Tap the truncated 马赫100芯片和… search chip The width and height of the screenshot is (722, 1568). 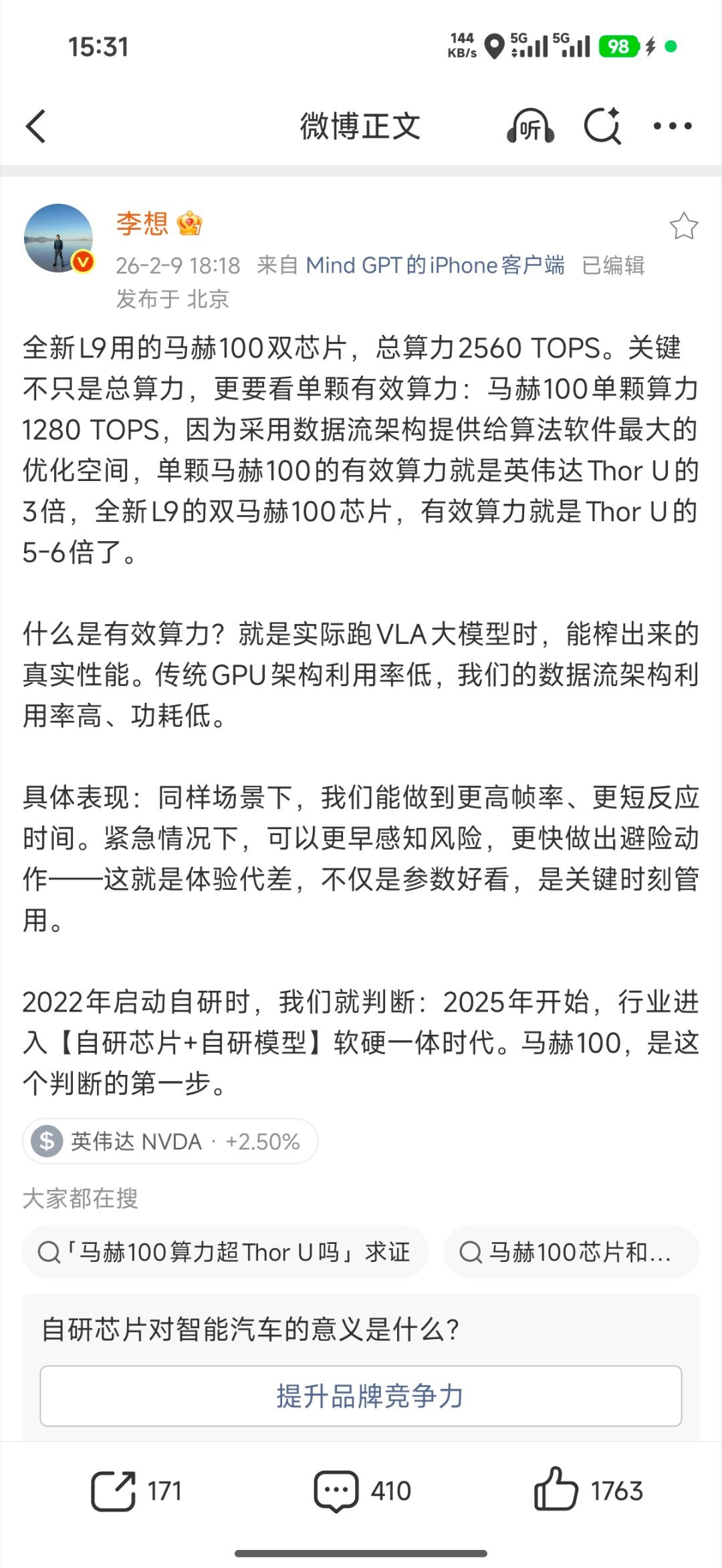(572, 1253)
